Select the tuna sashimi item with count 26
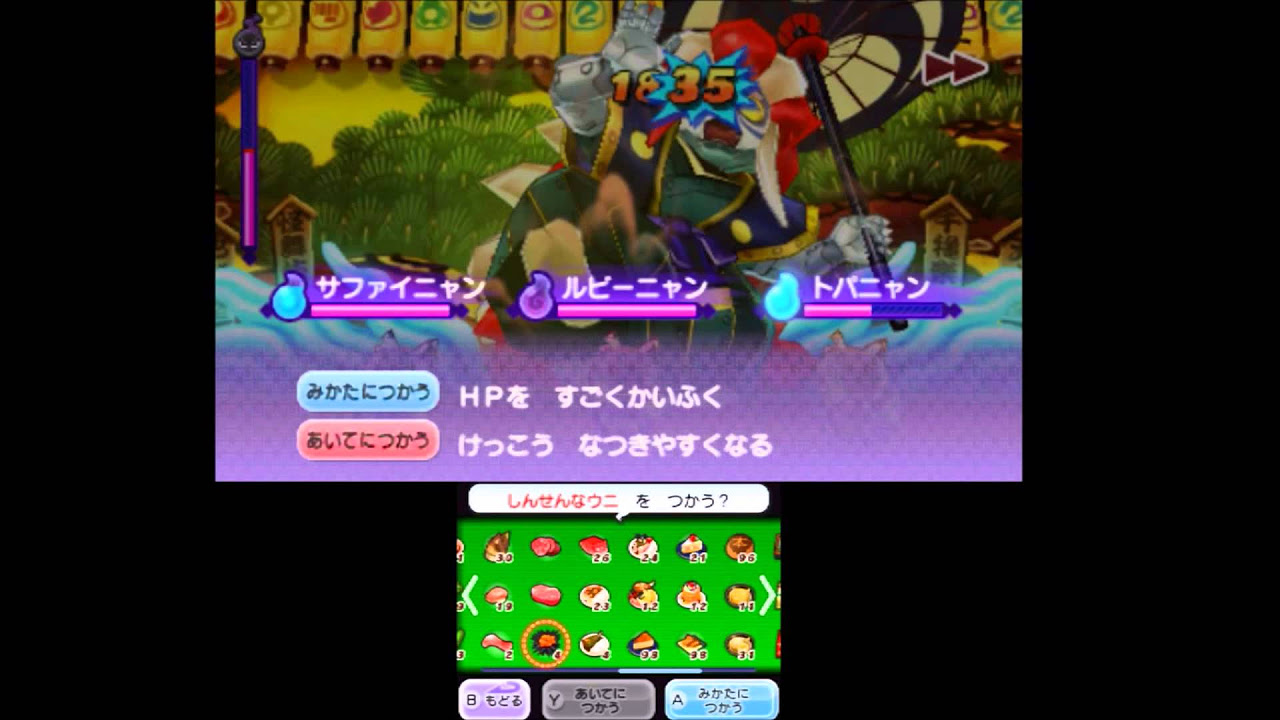This screenshot has height=720, width=1280. pos(595,547)
